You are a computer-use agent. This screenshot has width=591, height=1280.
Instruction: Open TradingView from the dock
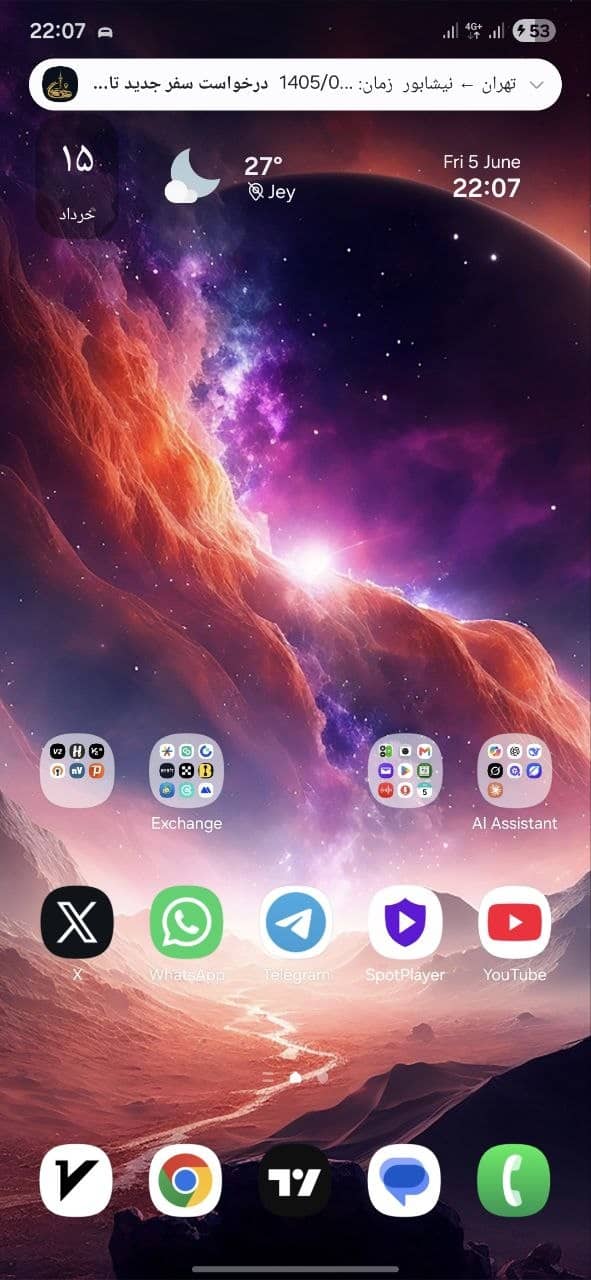(x=295, y=1180)
